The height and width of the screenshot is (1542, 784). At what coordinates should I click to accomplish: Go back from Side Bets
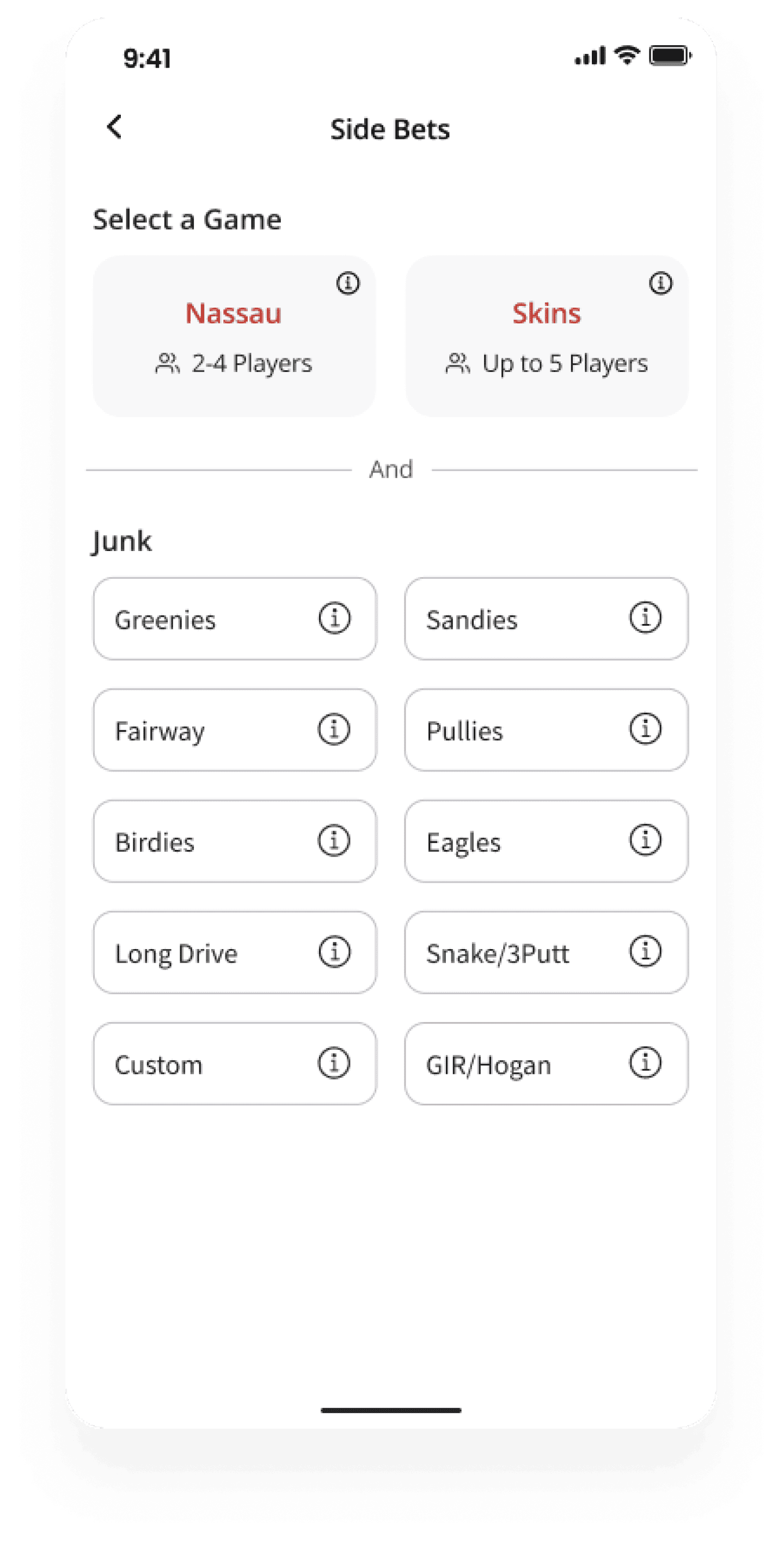tap(114, 127)
